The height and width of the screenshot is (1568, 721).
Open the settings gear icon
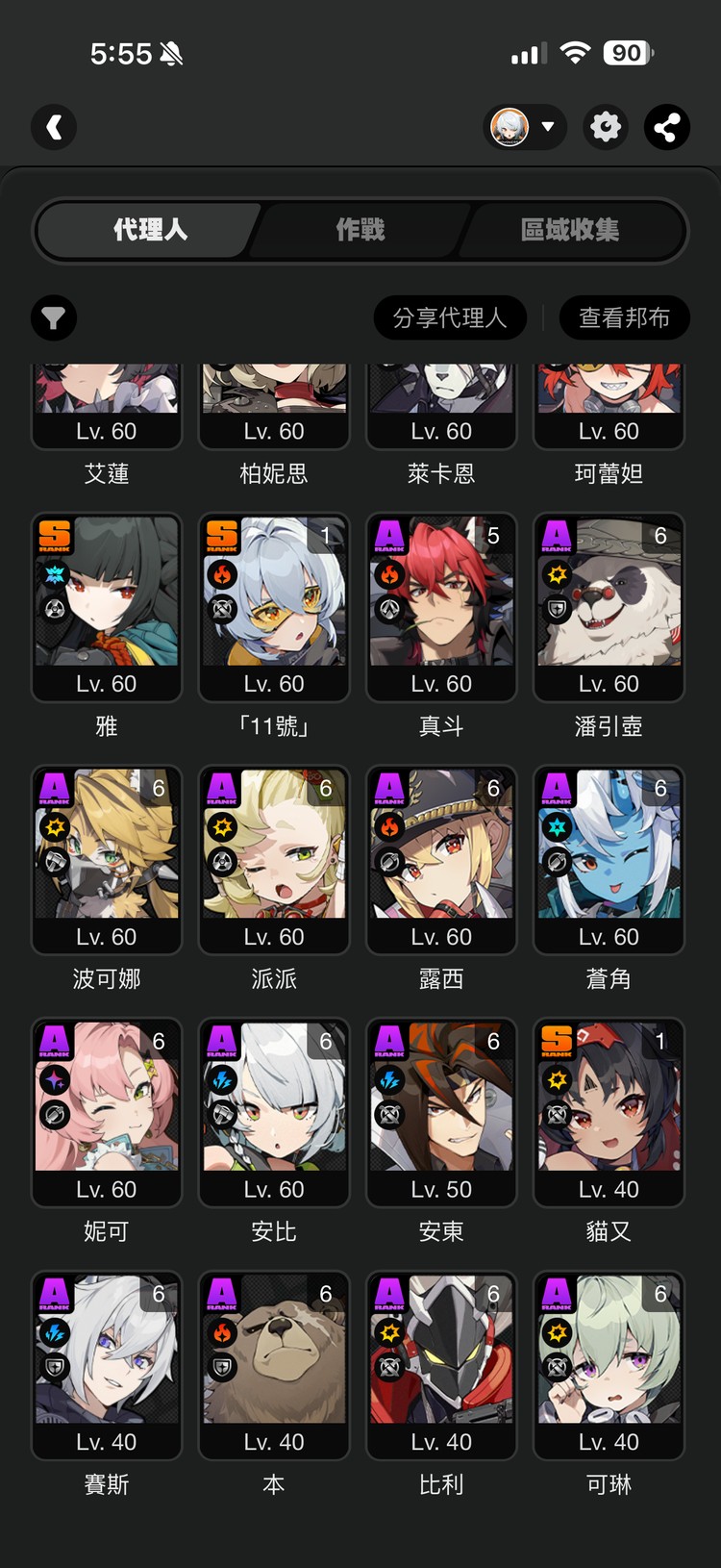[605, 127]
